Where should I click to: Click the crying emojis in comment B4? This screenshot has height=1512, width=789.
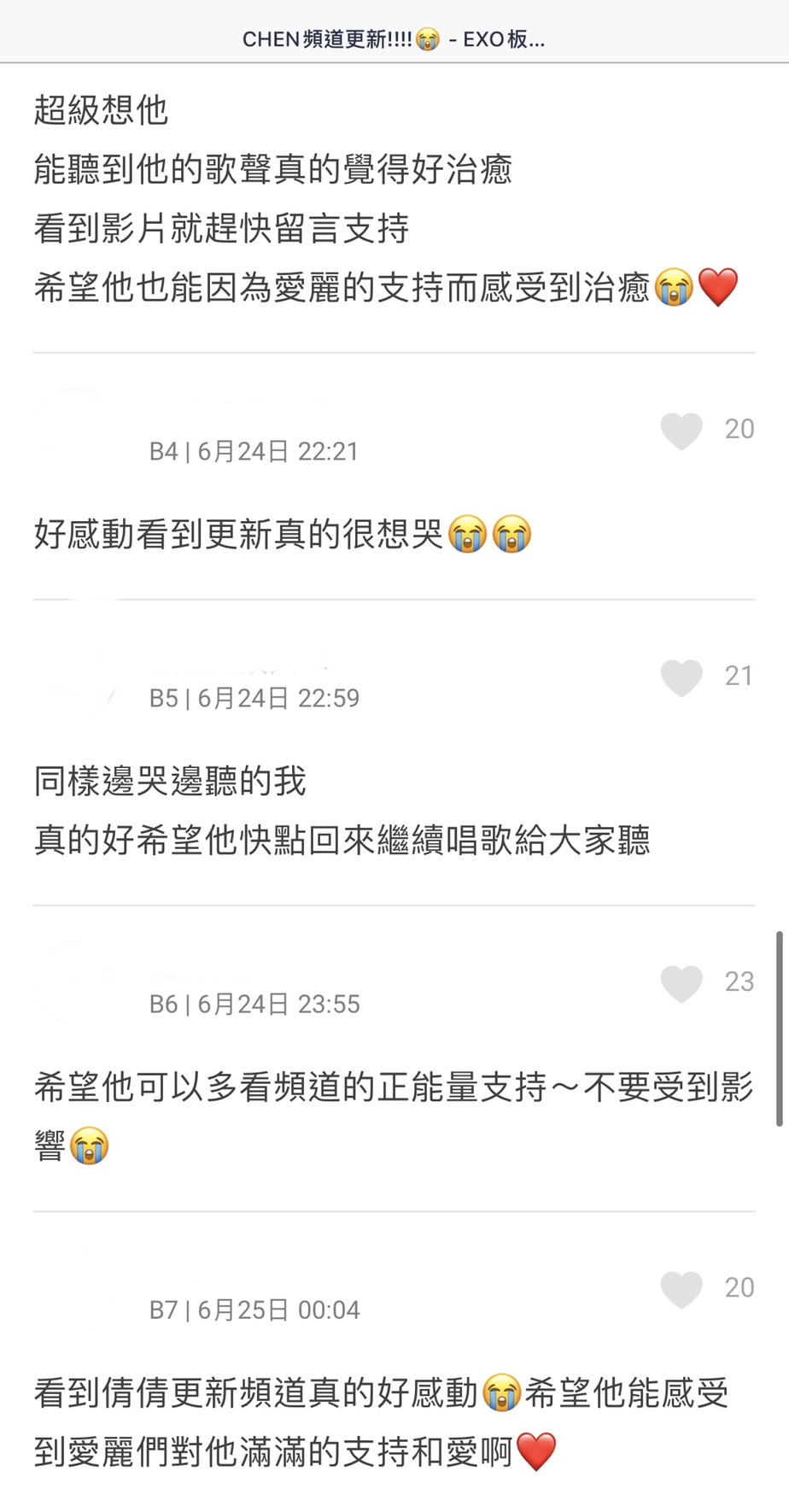488,534
